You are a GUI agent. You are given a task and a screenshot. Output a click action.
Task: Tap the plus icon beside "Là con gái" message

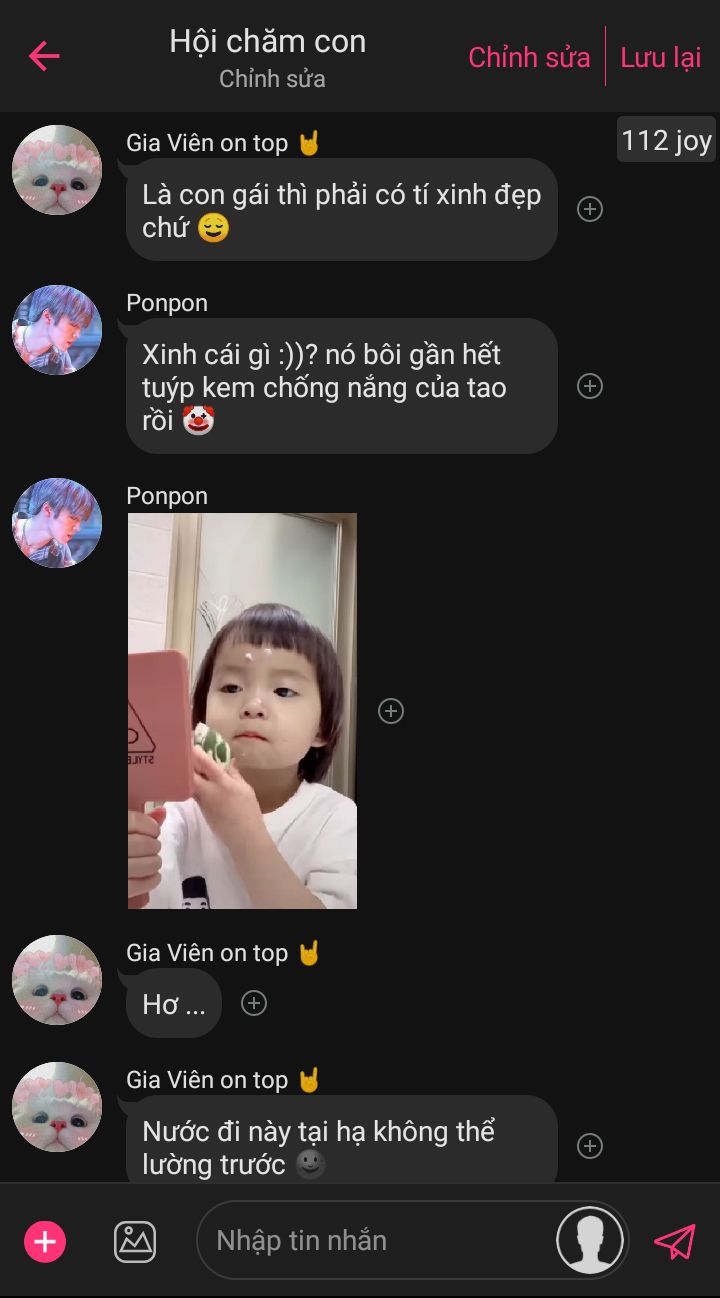[590, 209]
